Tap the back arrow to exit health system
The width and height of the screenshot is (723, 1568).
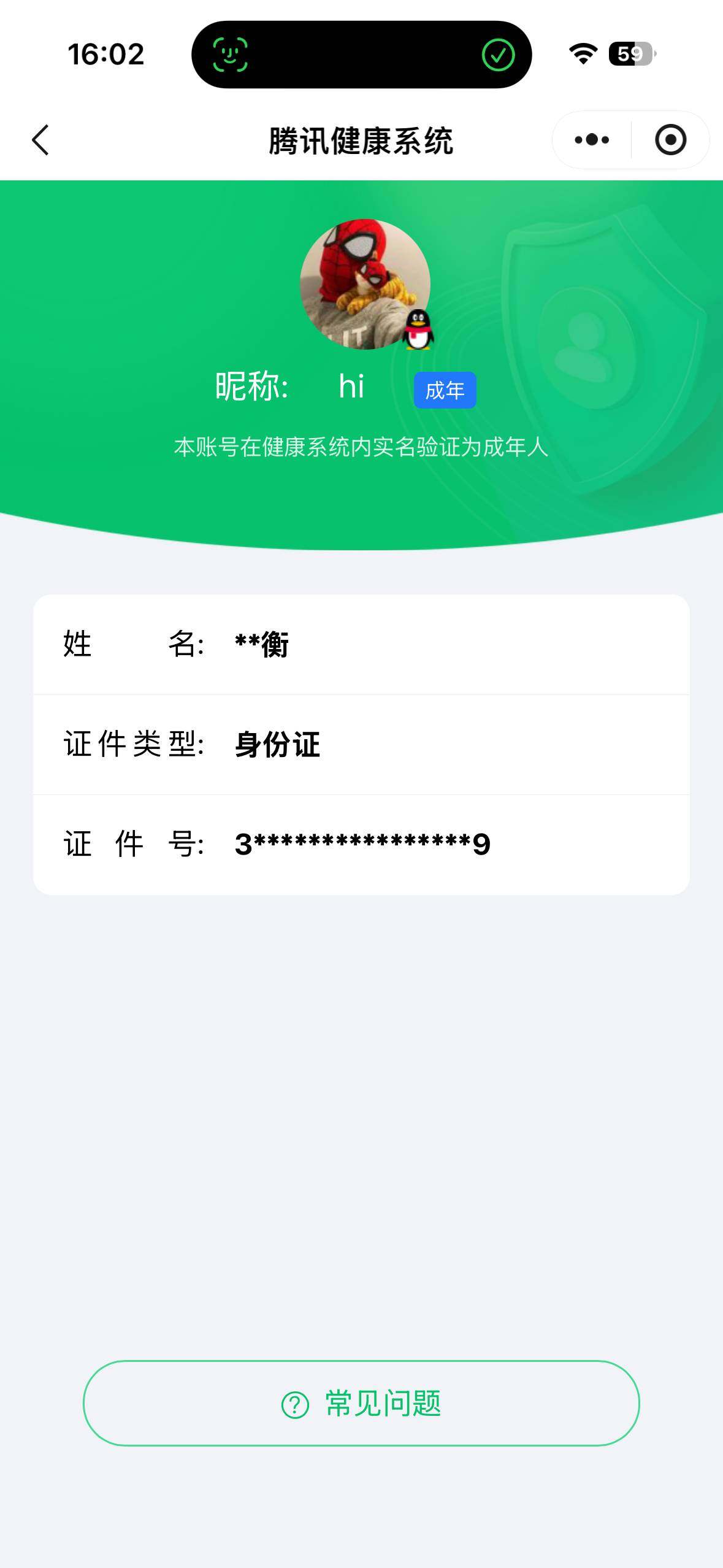click(x=39, y=139)
